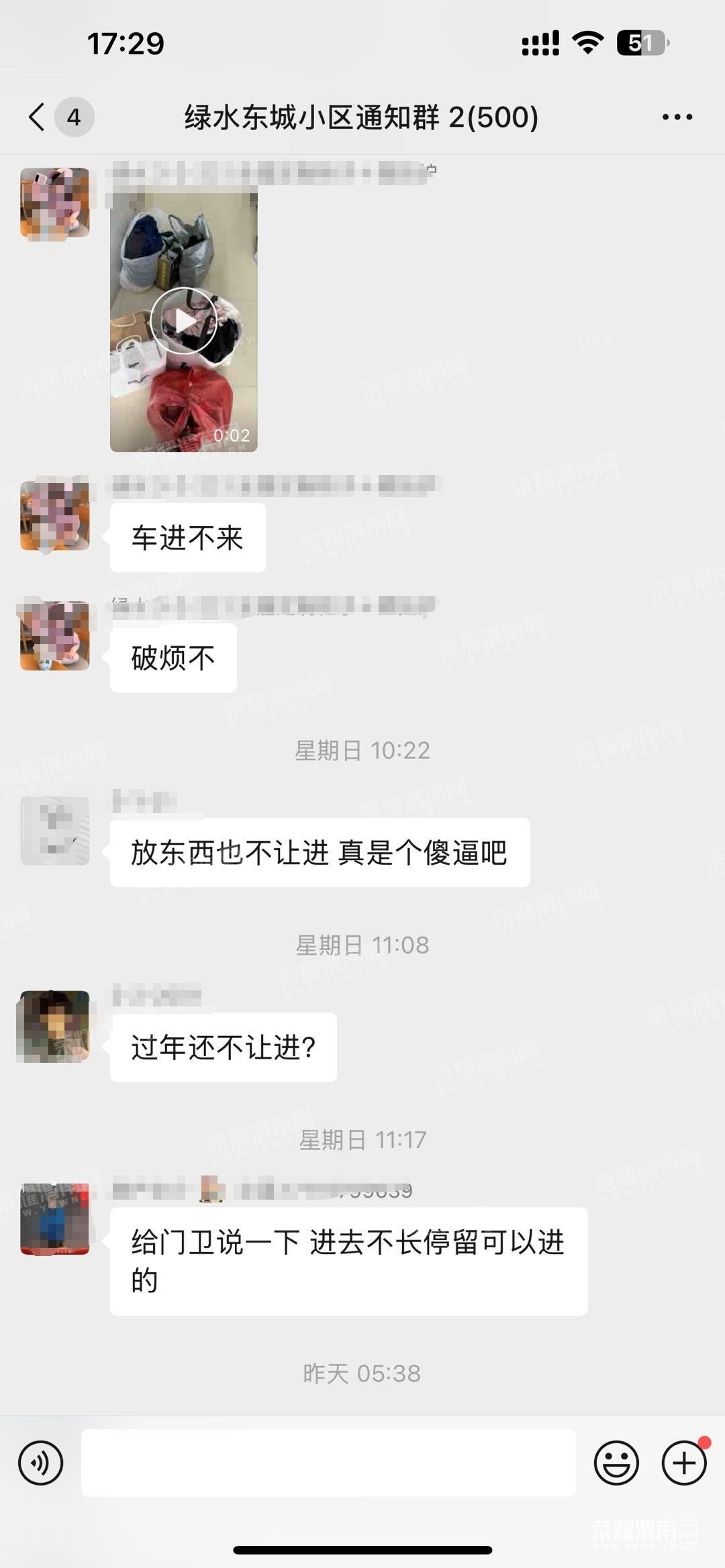The width and height of the screenshot is (725, 1568).
Task: Open avatar next to 车进不来 message
Action: [x=55, y=515]
